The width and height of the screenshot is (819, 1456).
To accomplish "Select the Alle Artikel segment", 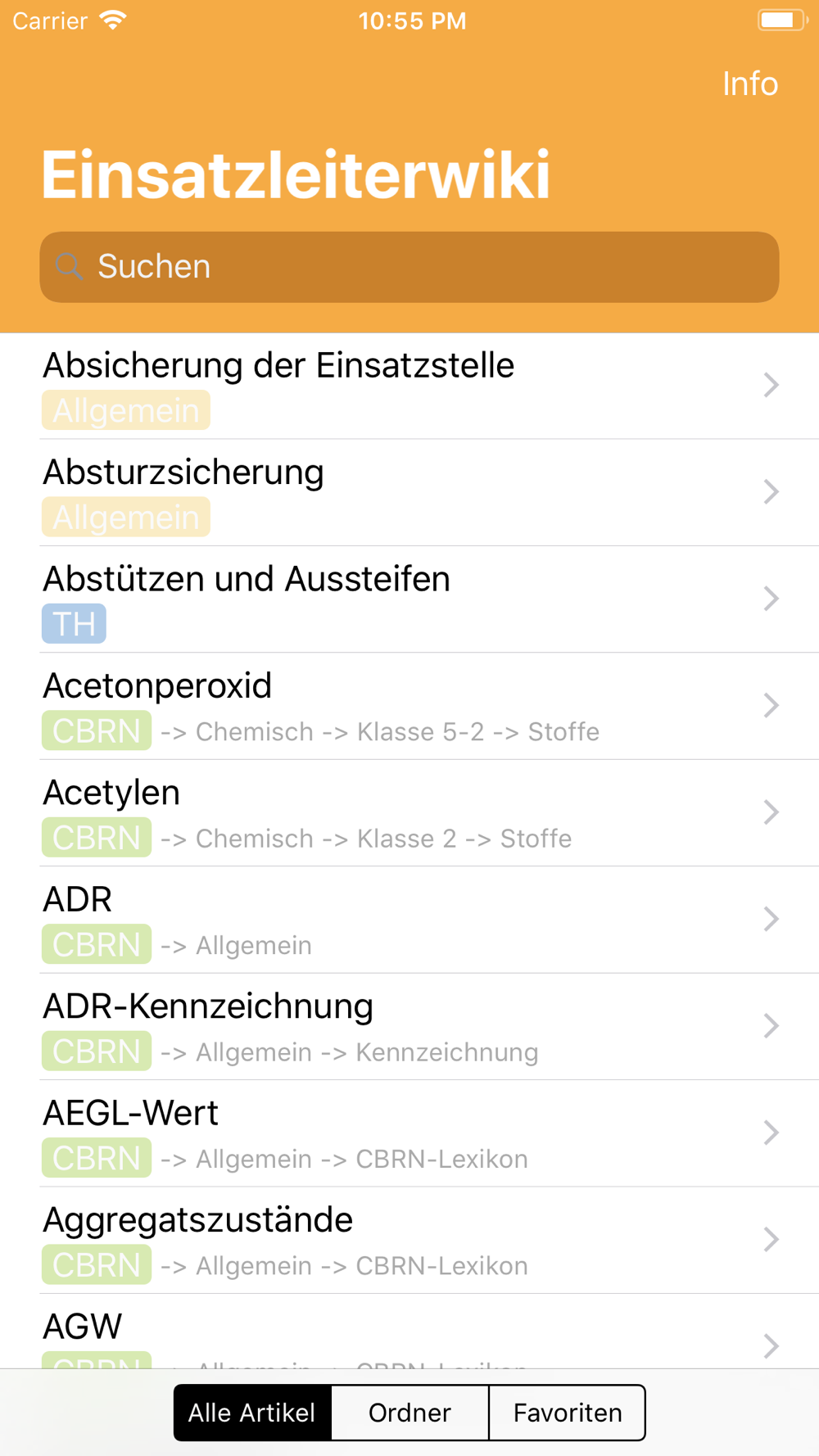I will [x=252, y=1413].
